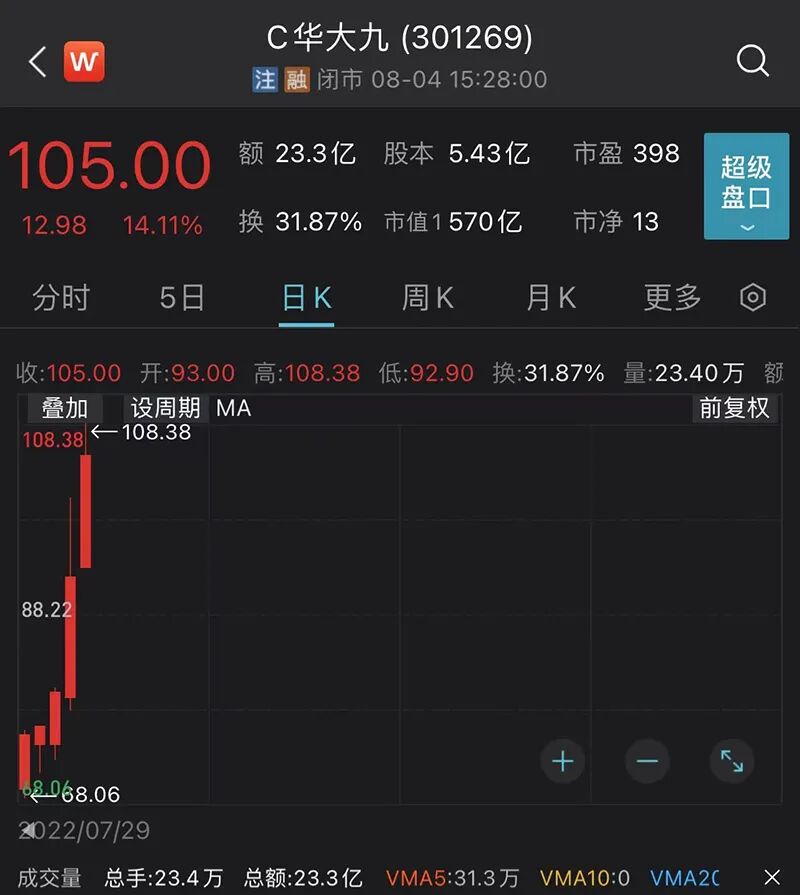The width and height of the screenshot is (800, 895).
Task: Select the 日K chart tab
Action: point(306,298)
